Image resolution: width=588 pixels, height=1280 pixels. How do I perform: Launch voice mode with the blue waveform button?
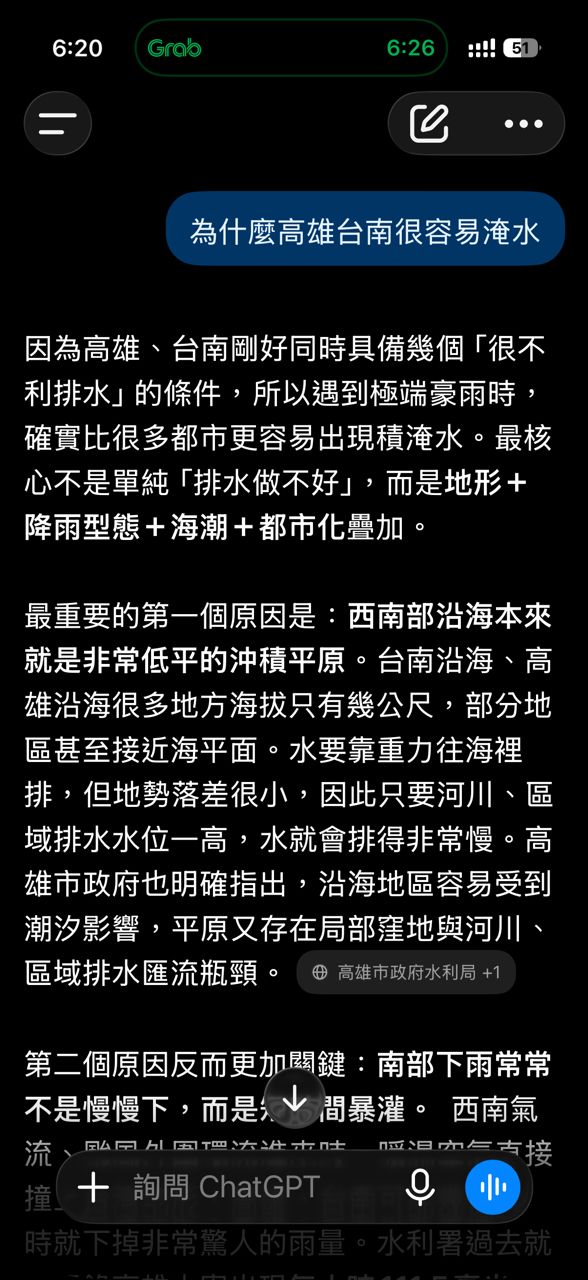[x=492, y=1187]
